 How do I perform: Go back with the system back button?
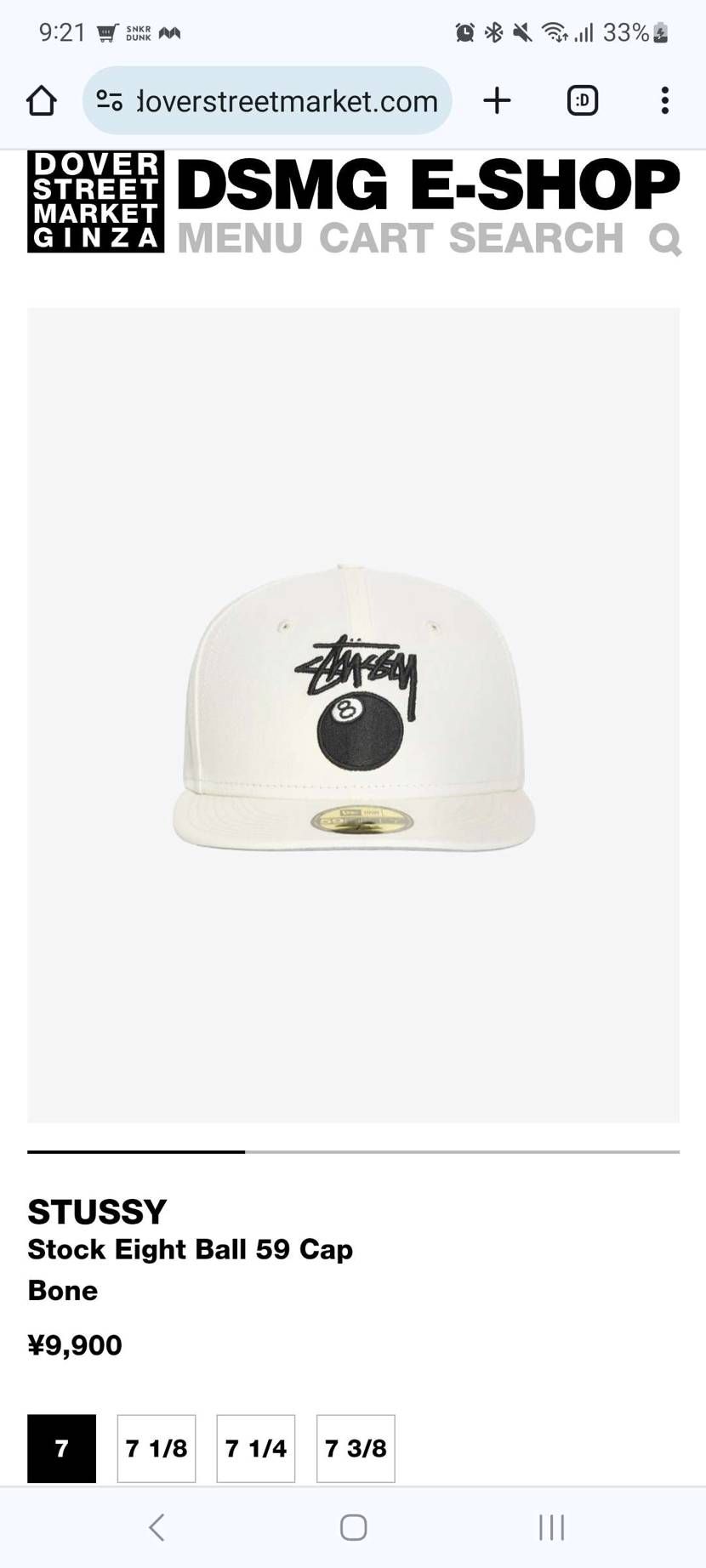[x=157, y=1527]
